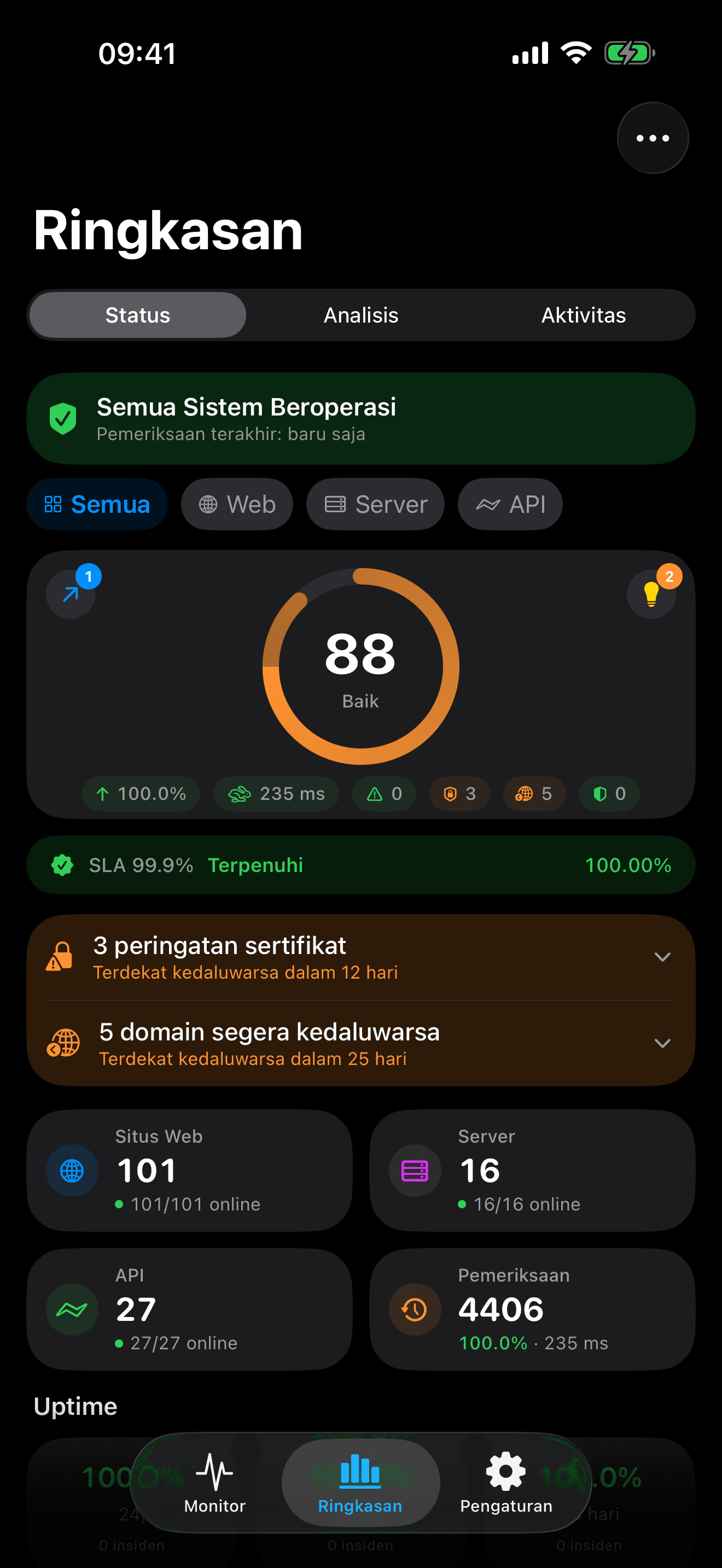Open the Aktivitas tab
The height and width of the screenshot is (1568, 722).
tap(584, 315)
